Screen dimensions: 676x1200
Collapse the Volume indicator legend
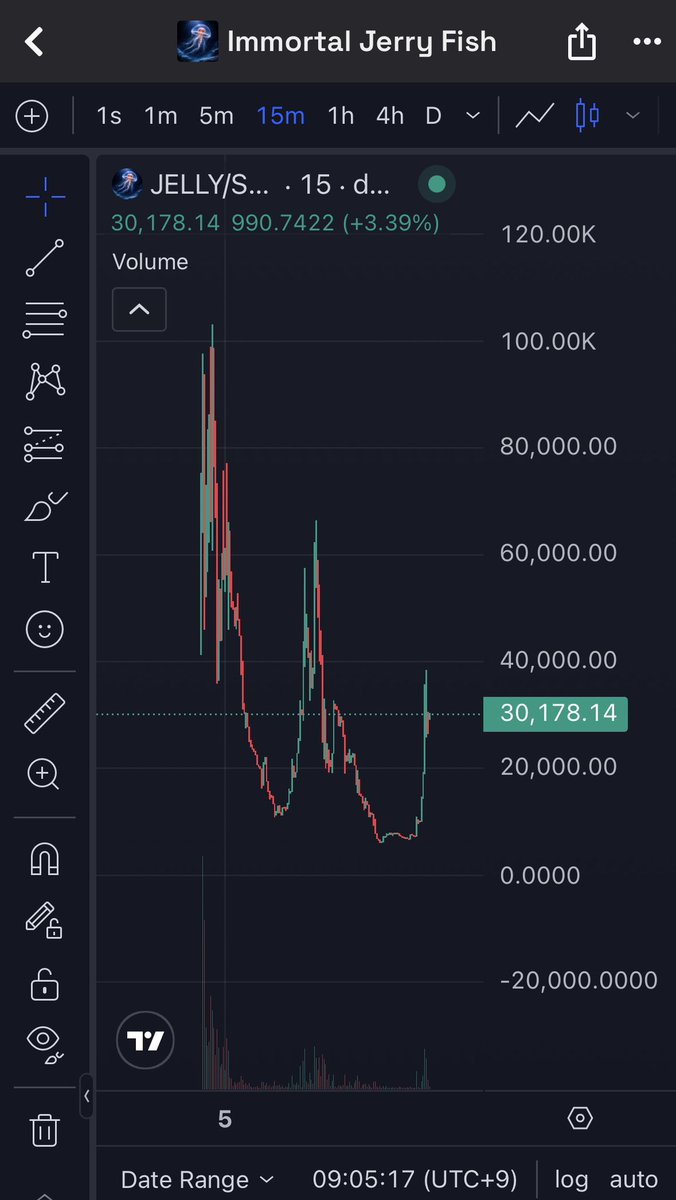[x=139, y=309]
